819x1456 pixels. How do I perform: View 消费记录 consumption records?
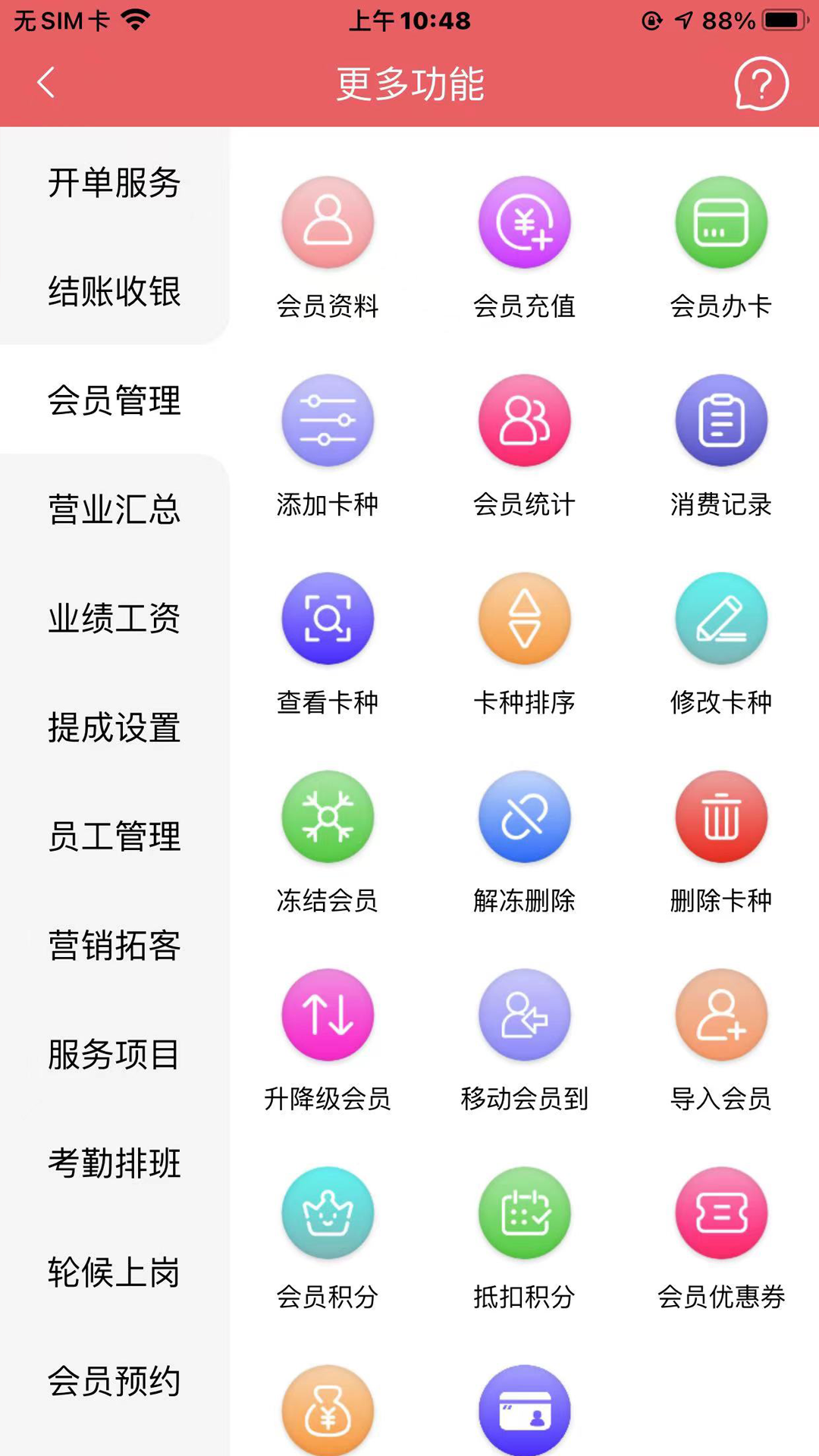[x=721, y=421]
